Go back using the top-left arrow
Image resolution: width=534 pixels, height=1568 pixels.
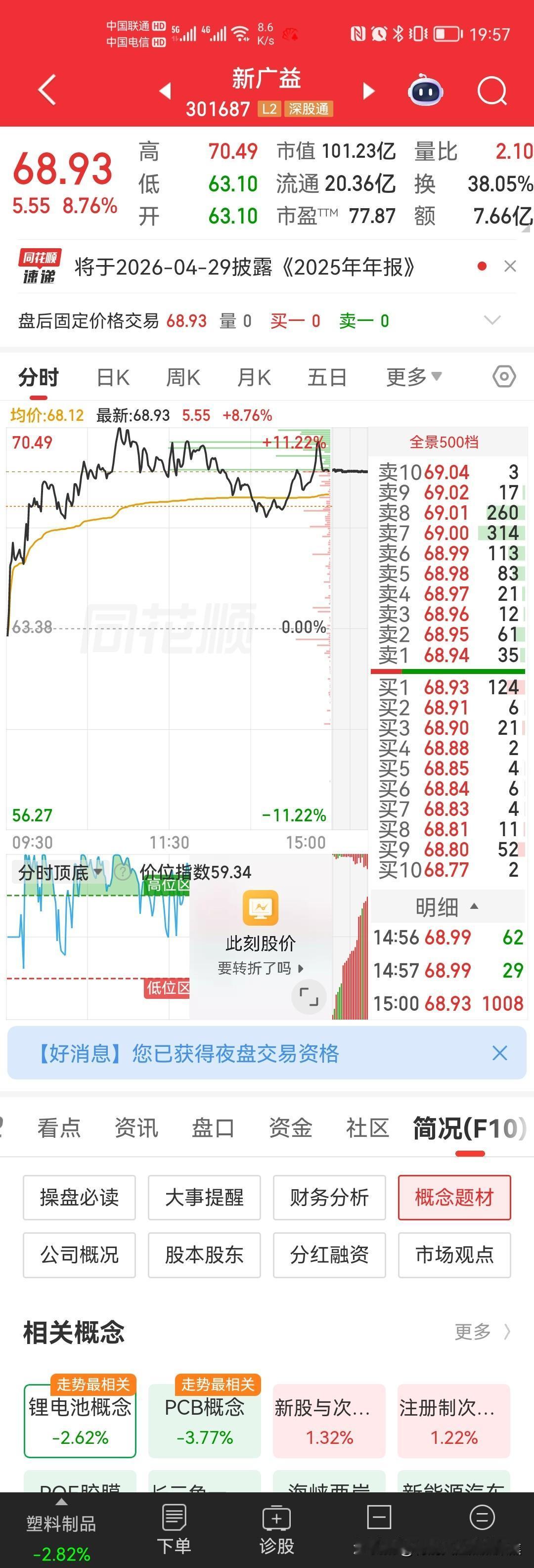[47, 90]
